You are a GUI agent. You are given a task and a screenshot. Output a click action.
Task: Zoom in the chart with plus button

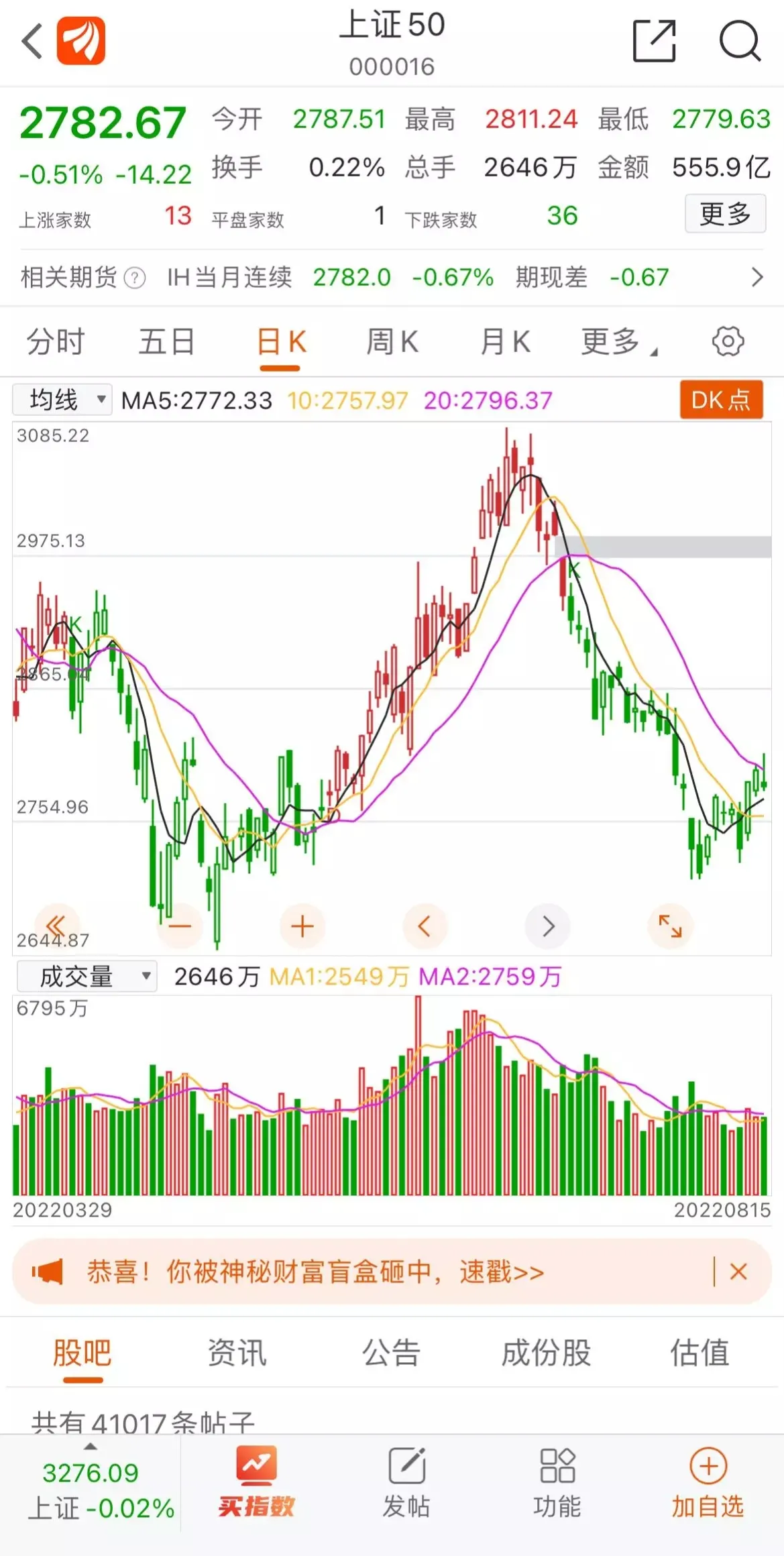302,926
